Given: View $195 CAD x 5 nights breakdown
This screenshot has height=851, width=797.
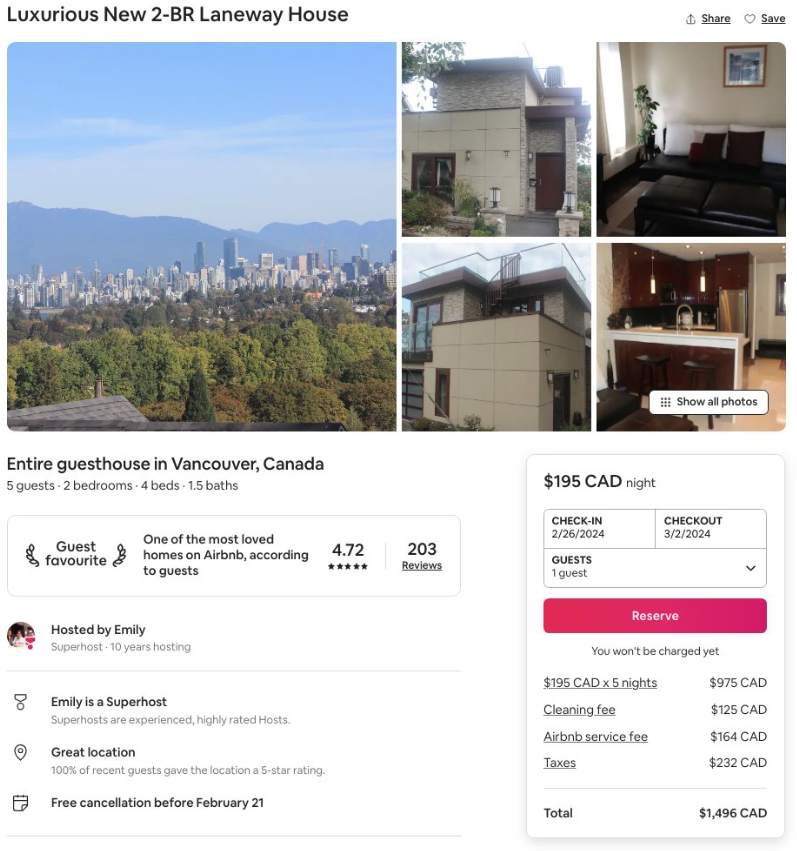Looking at the screenshot, I should (x=600, y=683).
